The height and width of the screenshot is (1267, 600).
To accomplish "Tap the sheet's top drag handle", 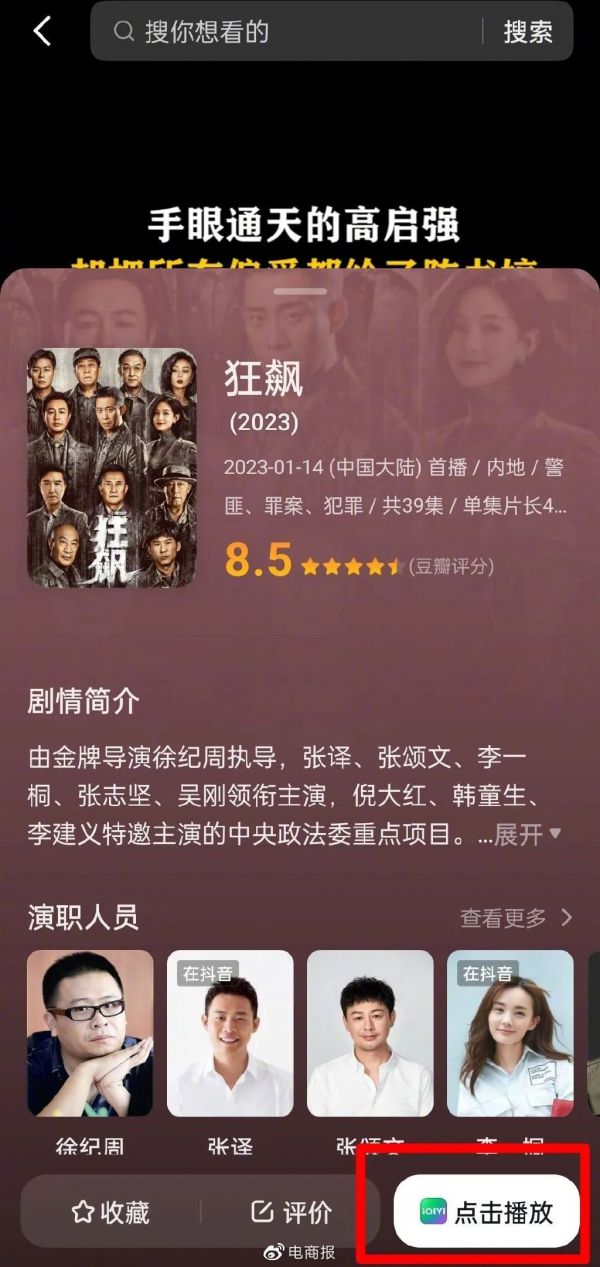I will pos(301,292).
